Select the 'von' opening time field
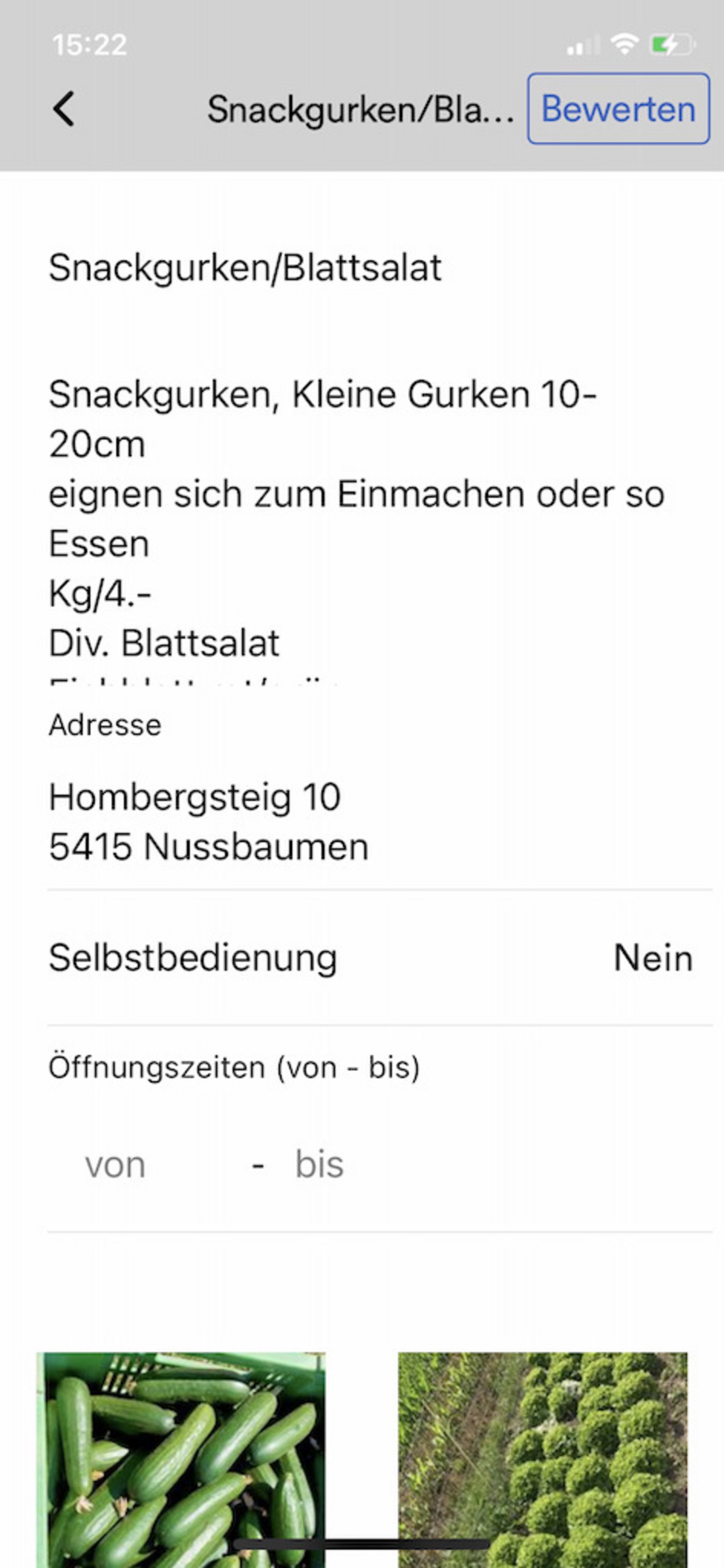Image resolution: width=724 pixels, height=1568 pixels. click(116, 1165)
